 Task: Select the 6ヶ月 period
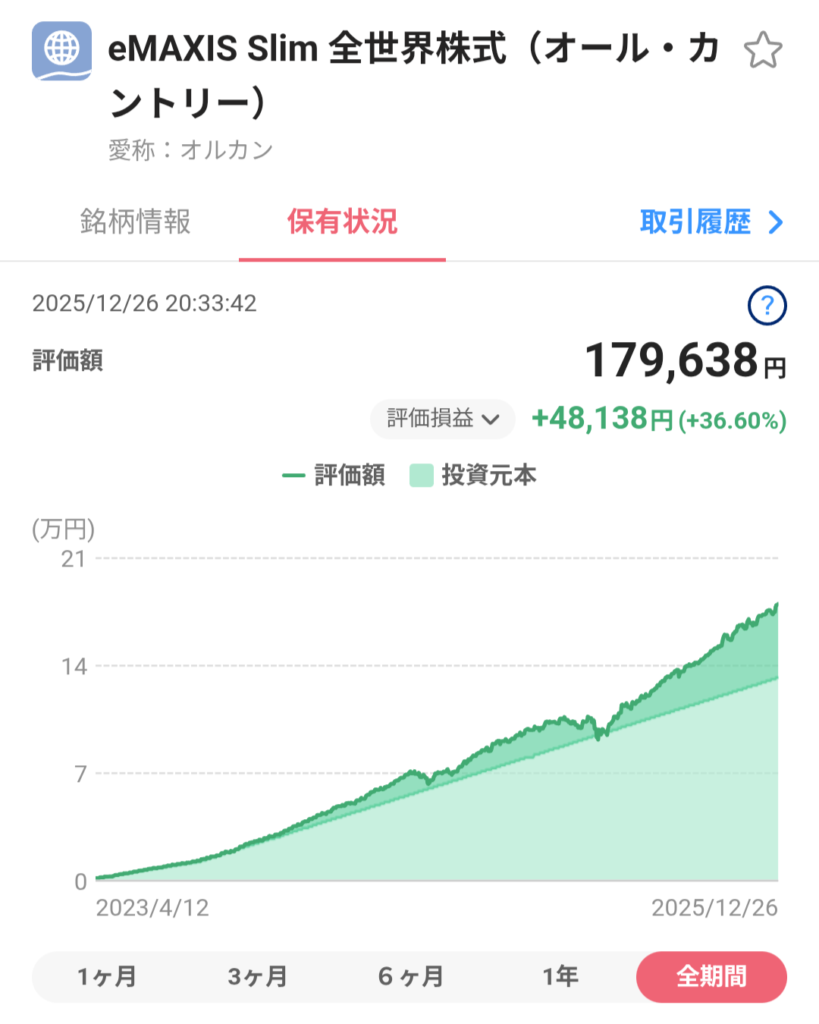click(x=410, y=976)
